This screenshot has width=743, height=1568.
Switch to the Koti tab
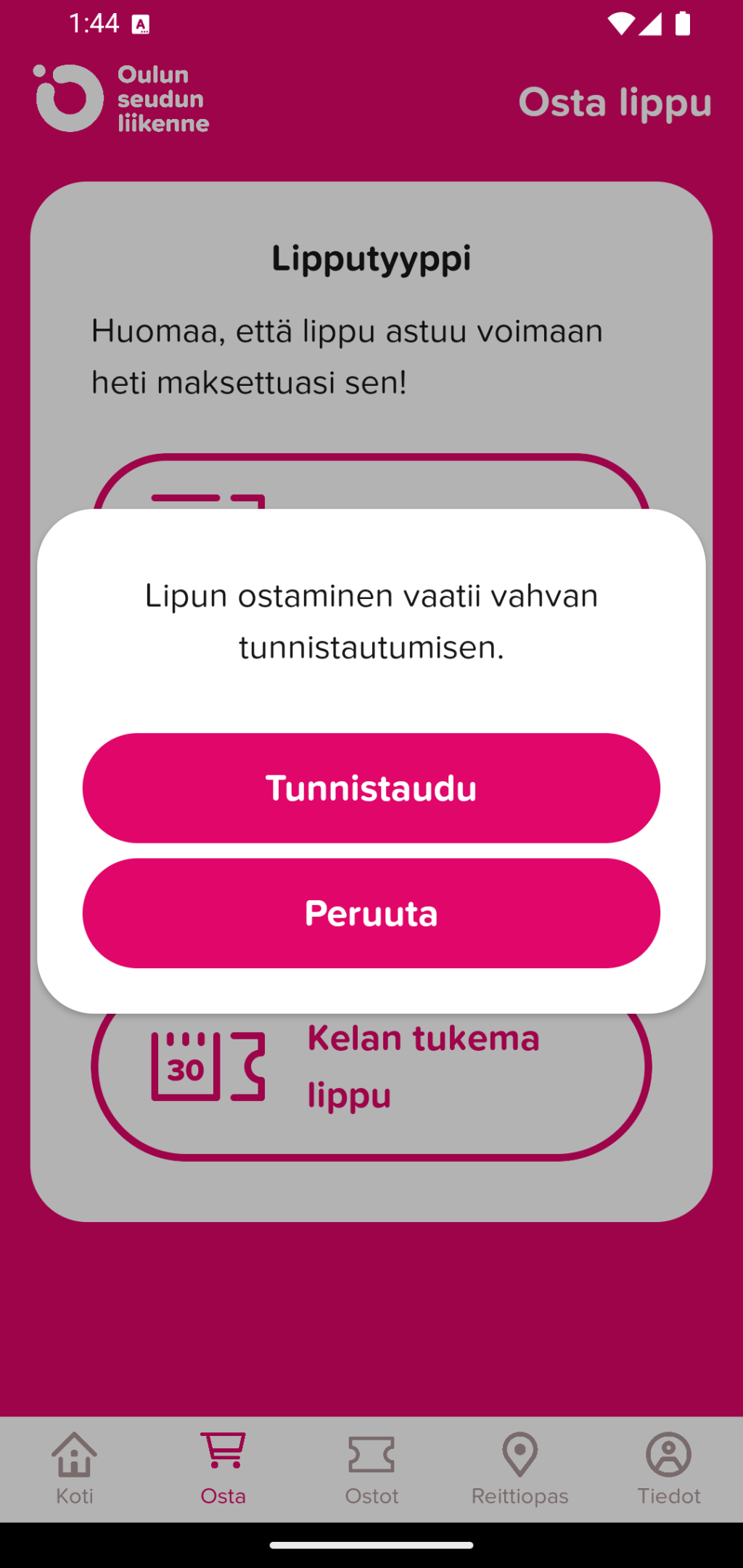75,1469
